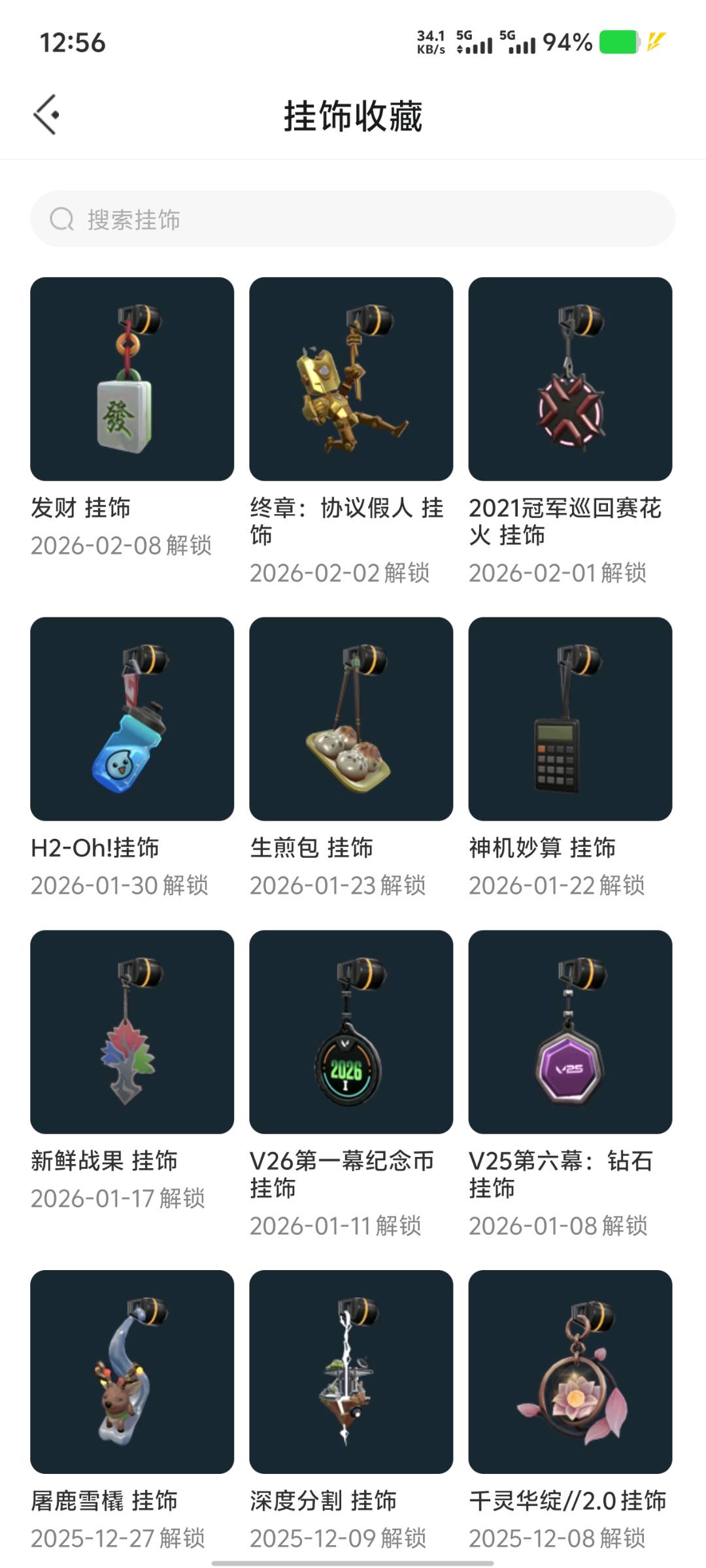
Task: Tap the 搜索挂饰 search field
Action: (x=353, y=219)
